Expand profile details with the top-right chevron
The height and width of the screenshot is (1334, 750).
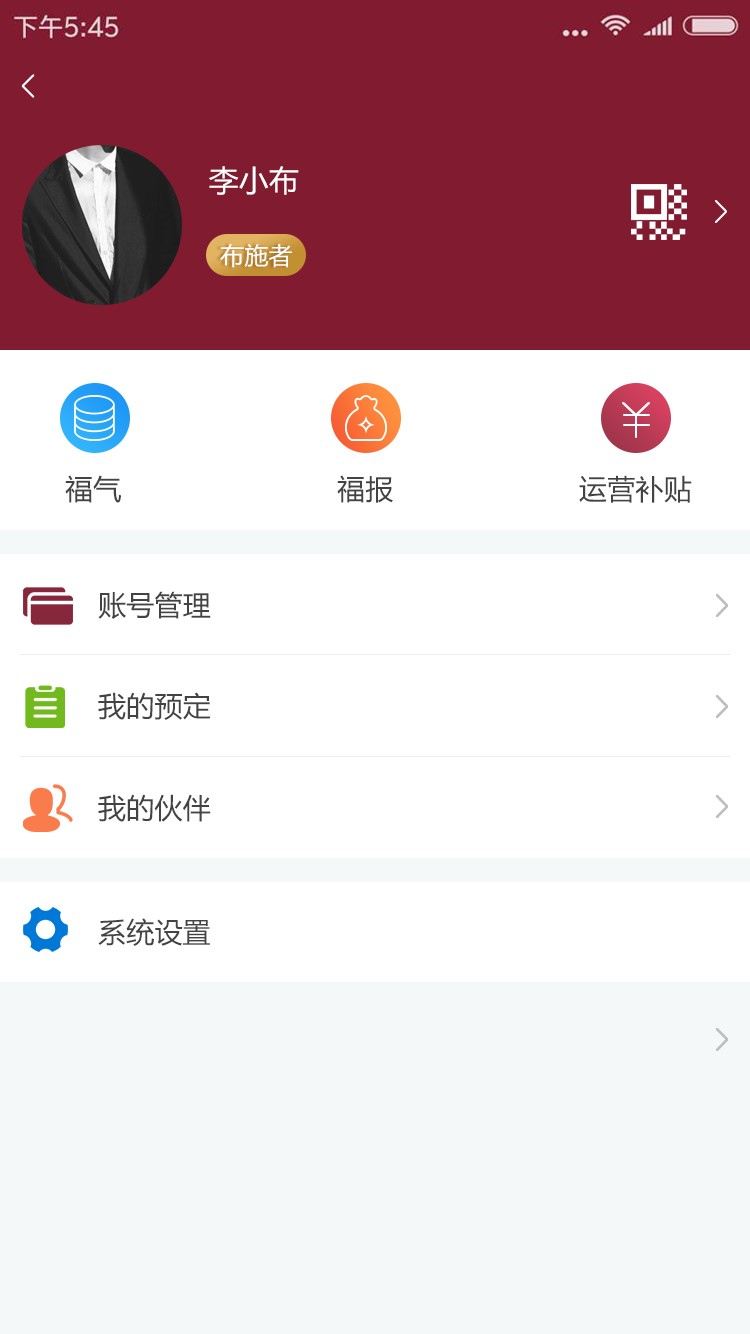pyautogui.click(x=720, y=211)
